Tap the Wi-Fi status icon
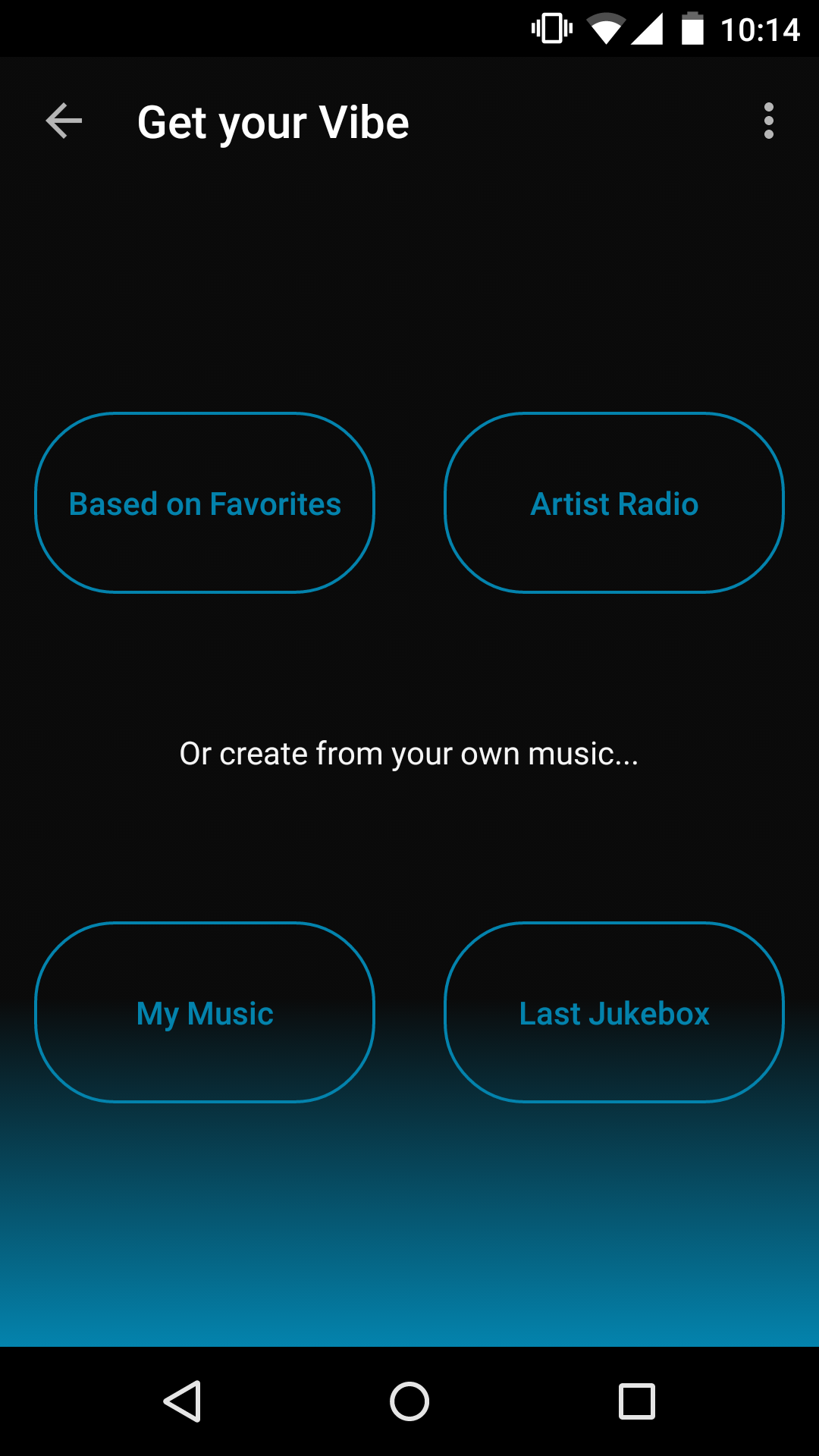This screenshot has height=1456, width=819. click(x=606, y=27)
